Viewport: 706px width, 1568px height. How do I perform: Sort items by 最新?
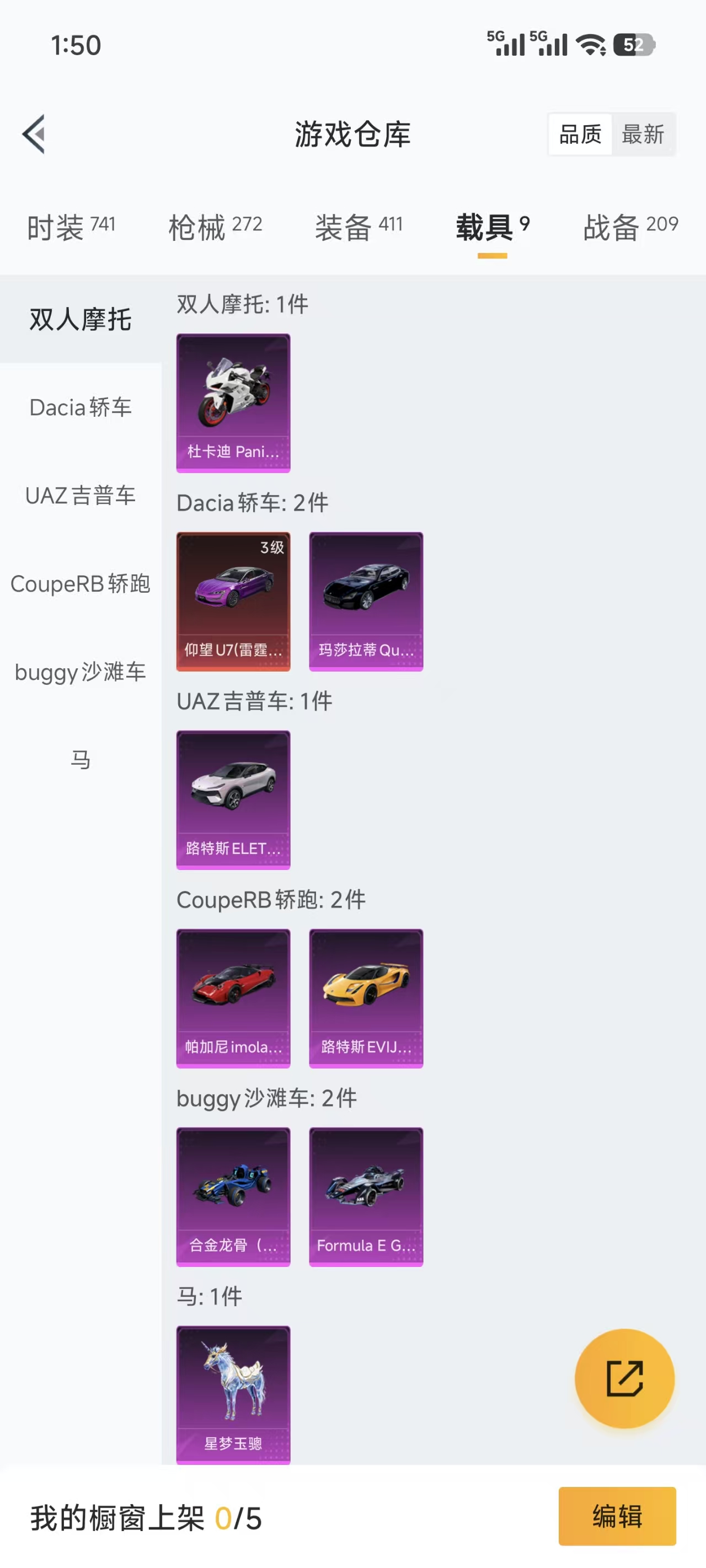pos(643,134)
